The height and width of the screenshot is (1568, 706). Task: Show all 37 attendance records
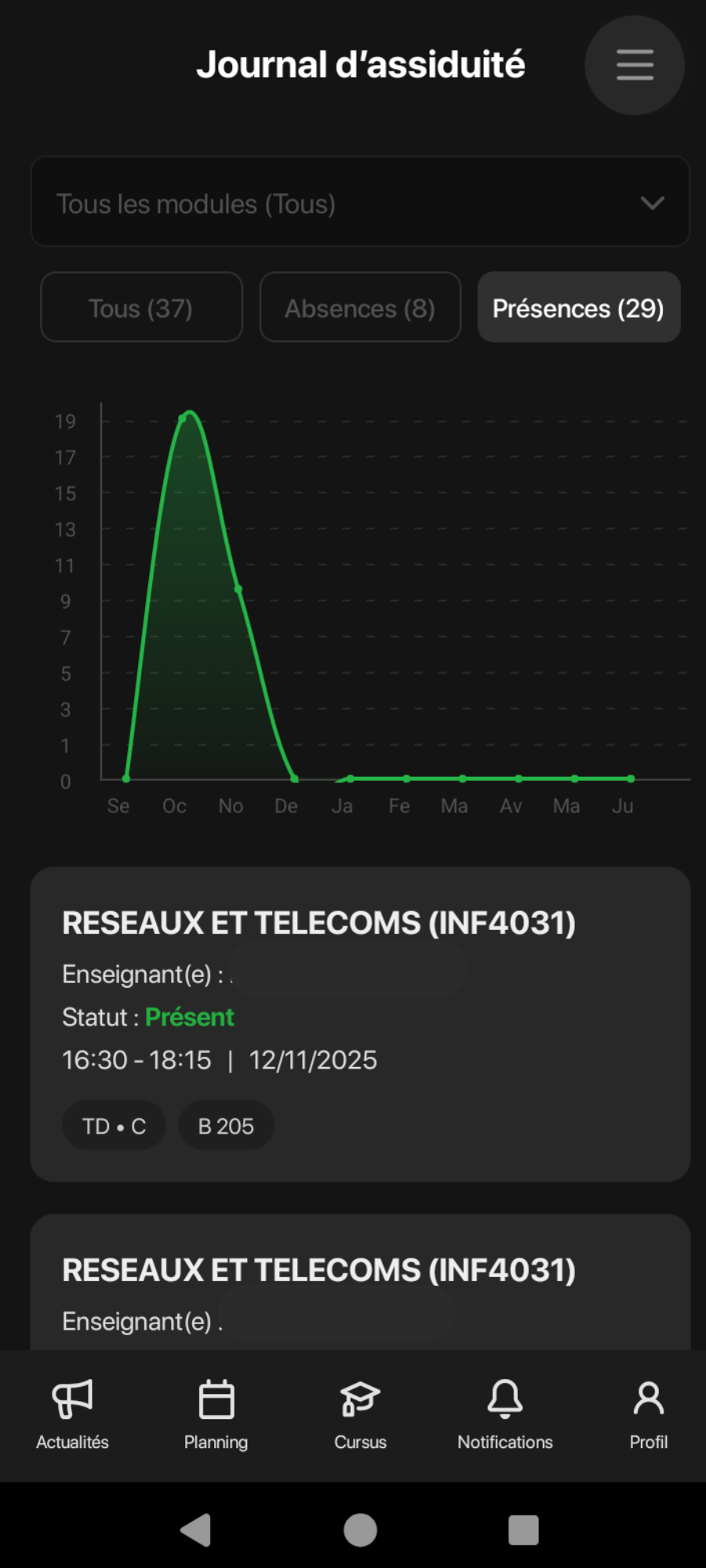(x=141, y=307)
